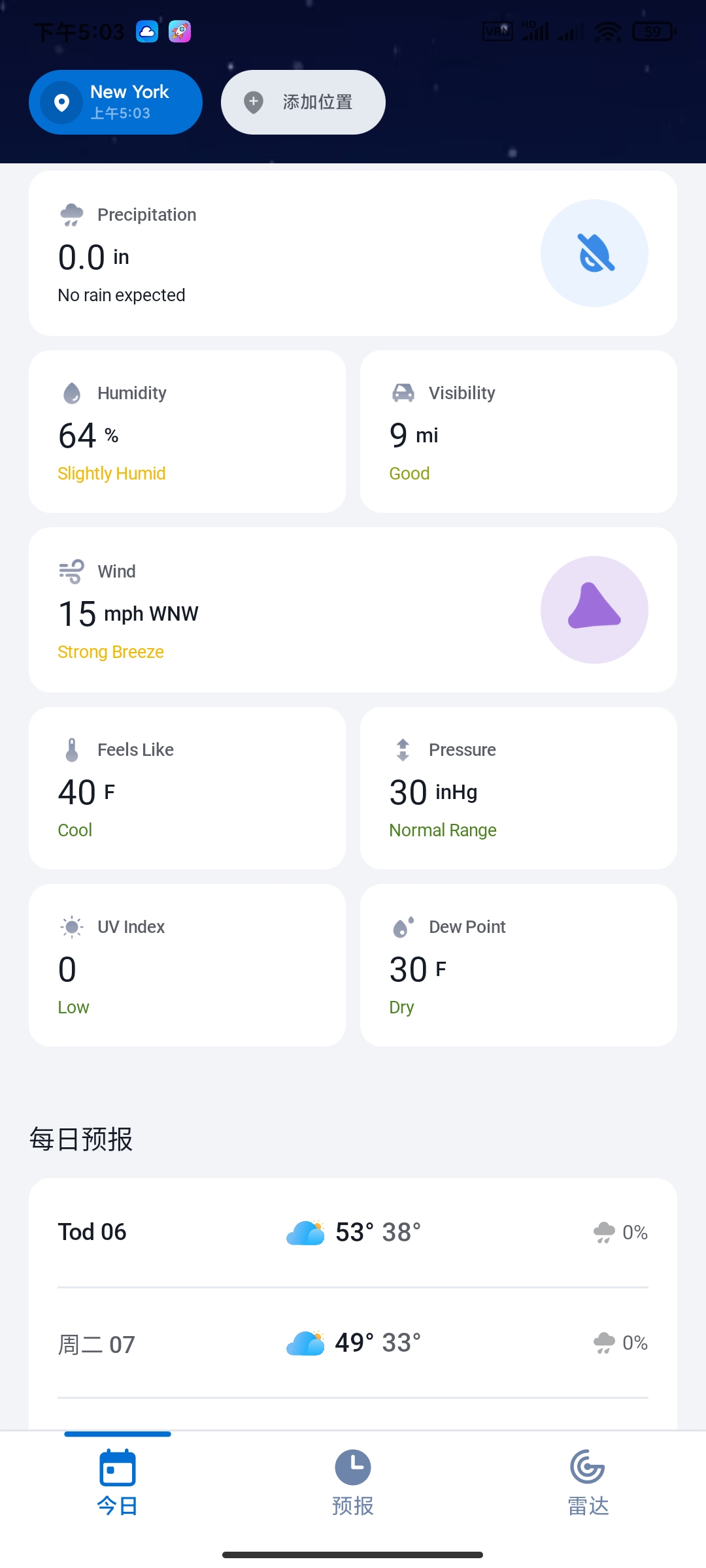Open the Wind details card
The width and height of the screenshot is (706, 1568).
pos(353,610)
